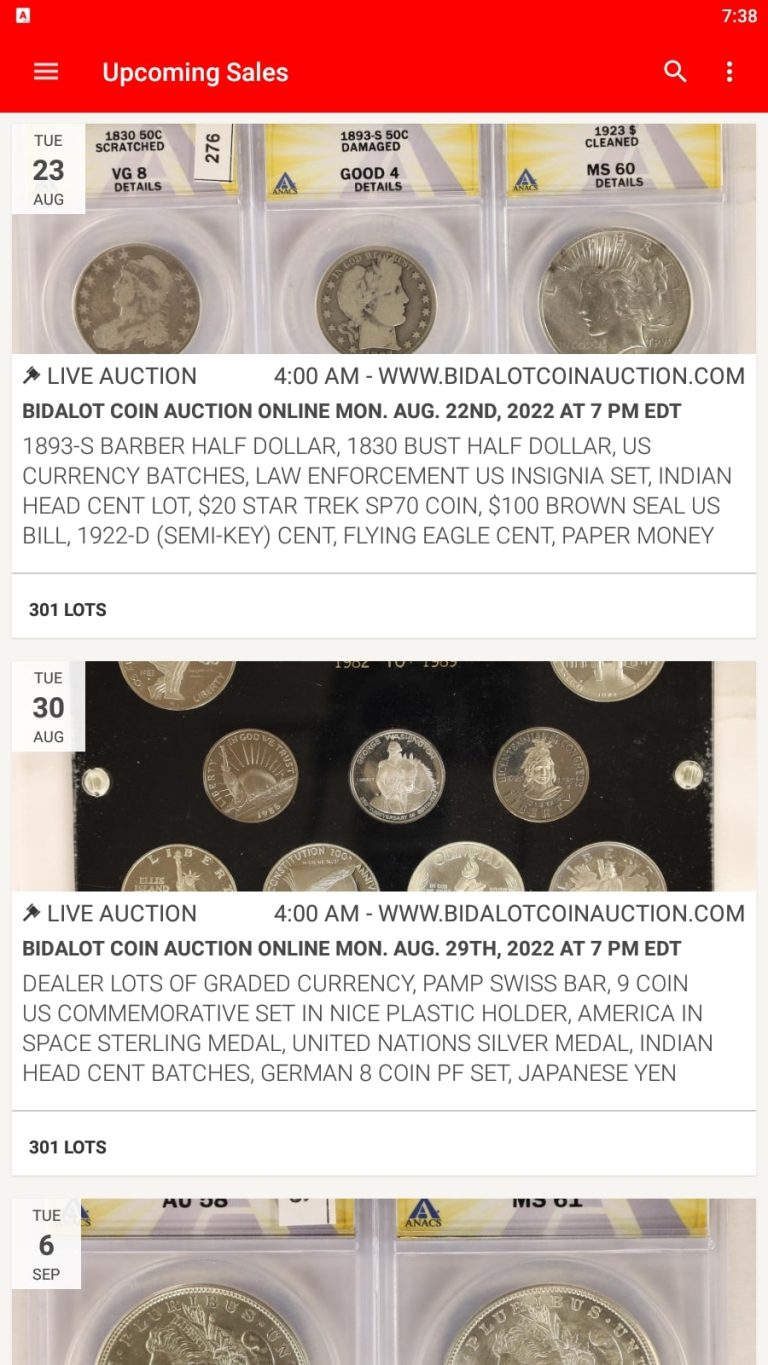Open the search icon in the app bar
The image size is (768, 1365).
(676, 72)
